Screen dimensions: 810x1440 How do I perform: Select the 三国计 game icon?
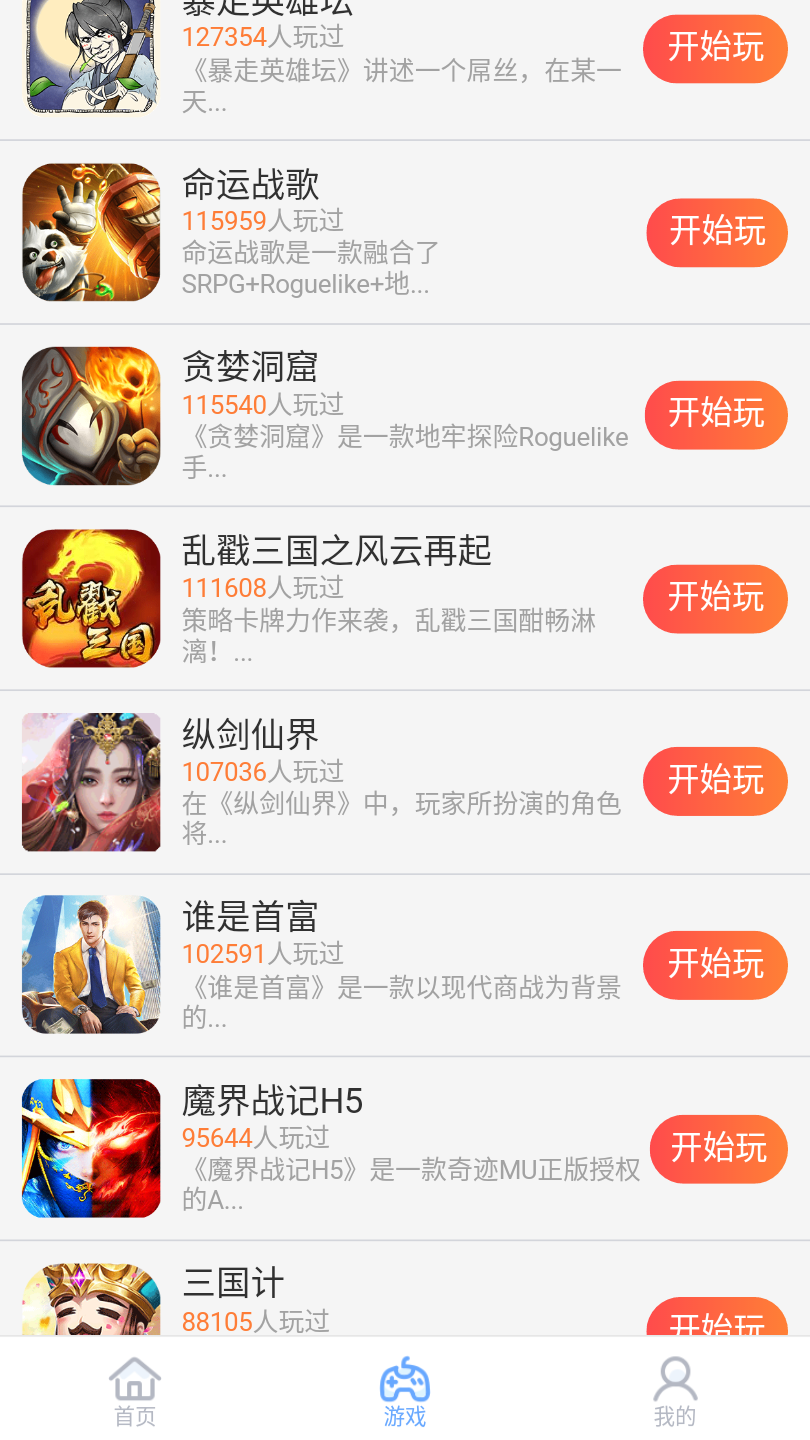click(x=91, y=1300)
